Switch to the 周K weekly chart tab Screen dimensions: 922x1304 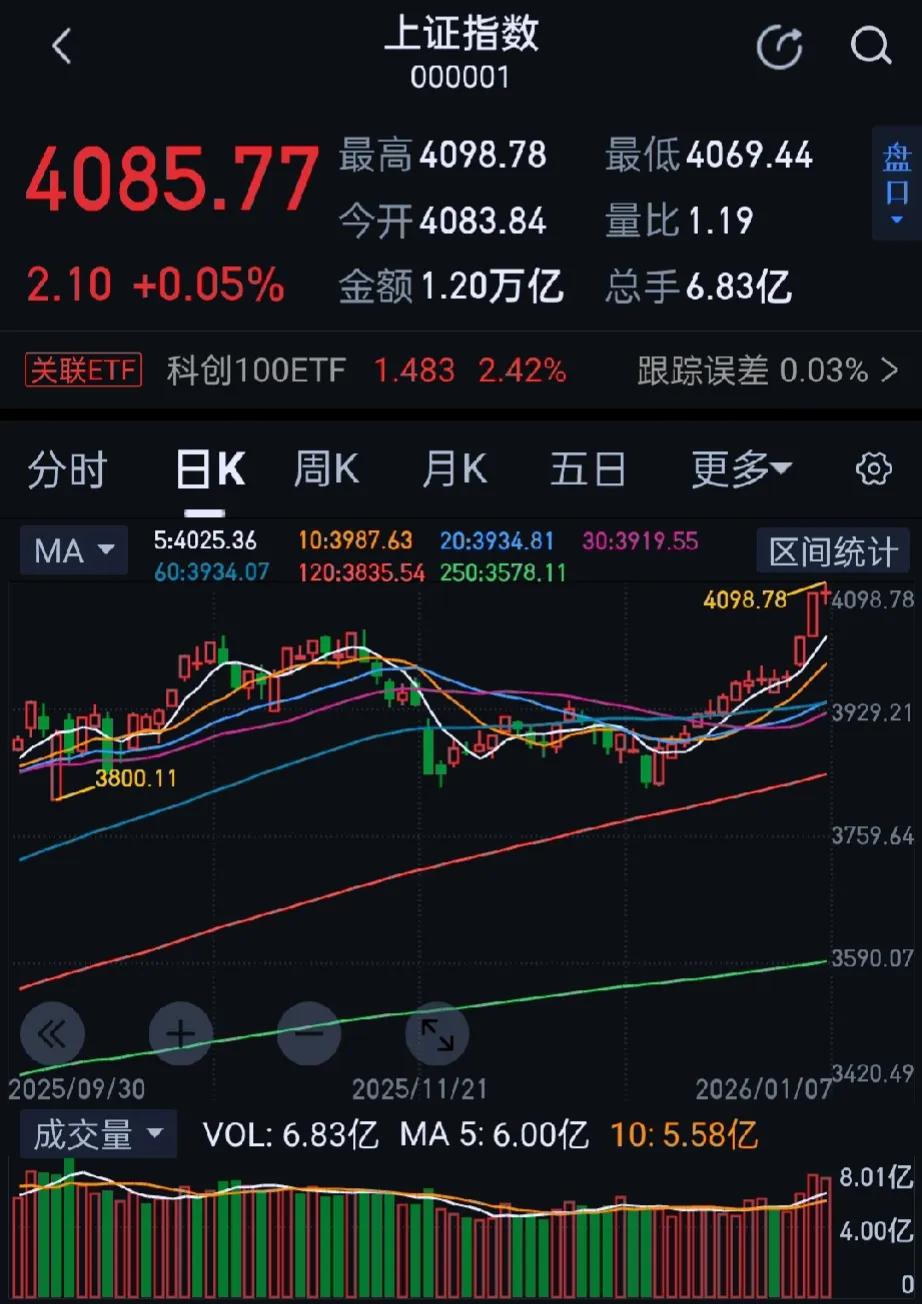click(326, 469)
